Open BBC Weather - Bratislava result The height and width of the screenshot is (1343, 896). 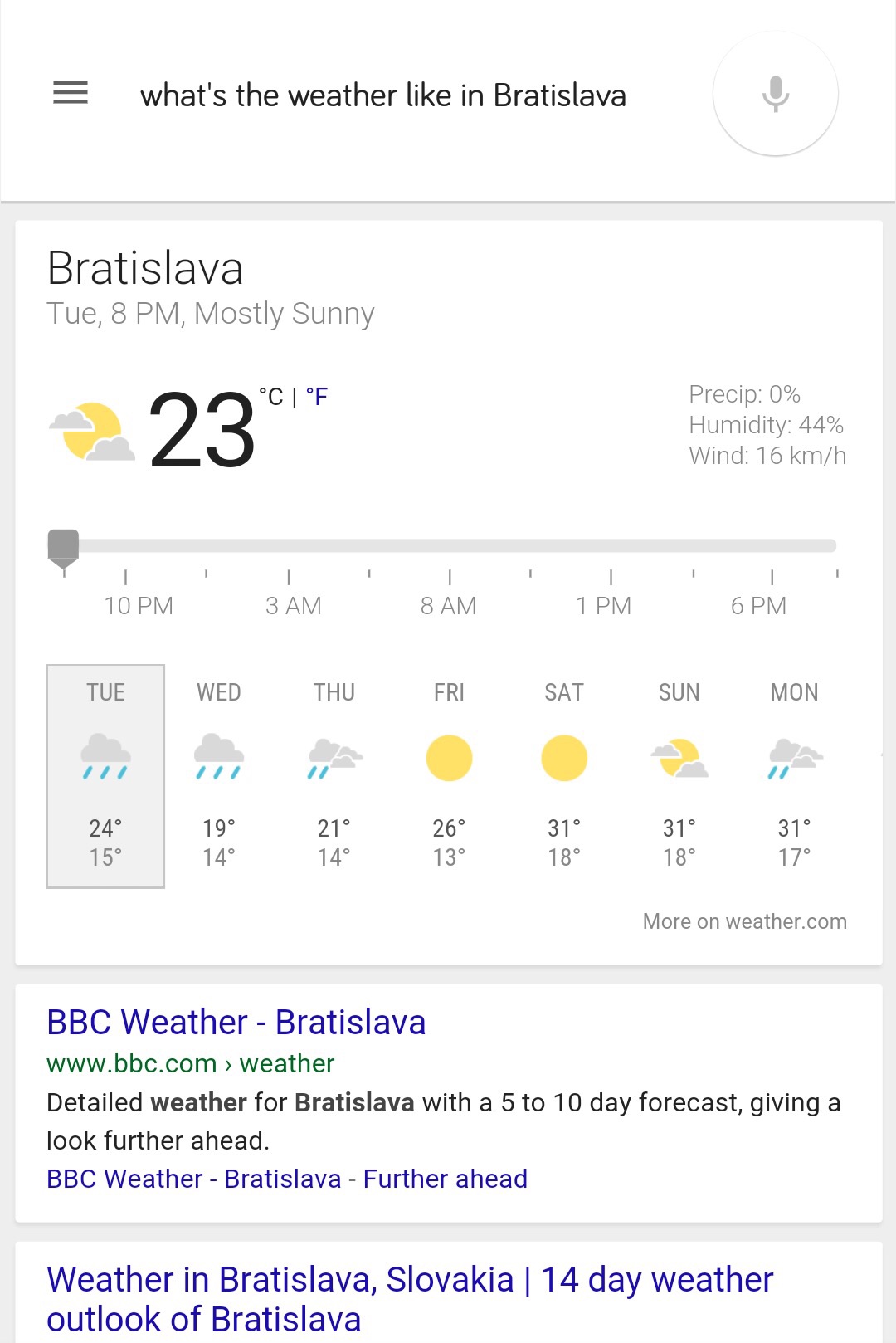[x=236, y=1022]
